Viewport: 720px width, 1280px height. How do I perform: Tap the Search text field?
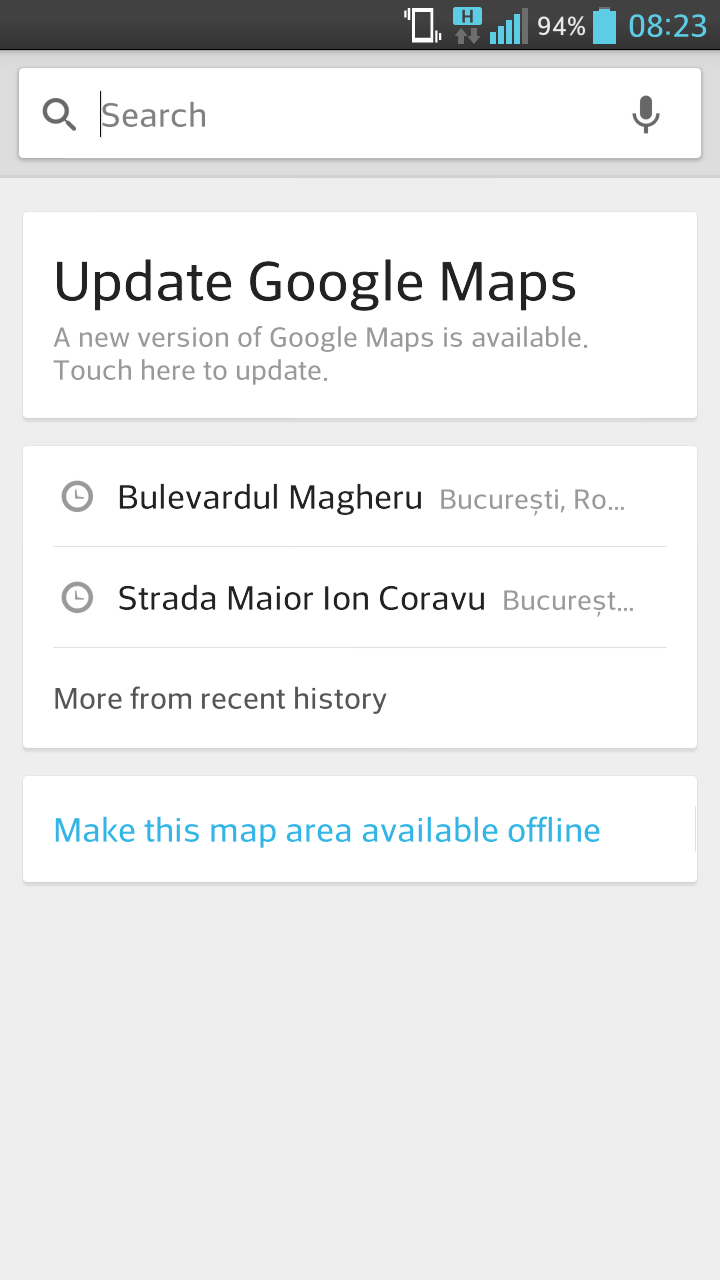pyautogui.click(x=350, y=115)
